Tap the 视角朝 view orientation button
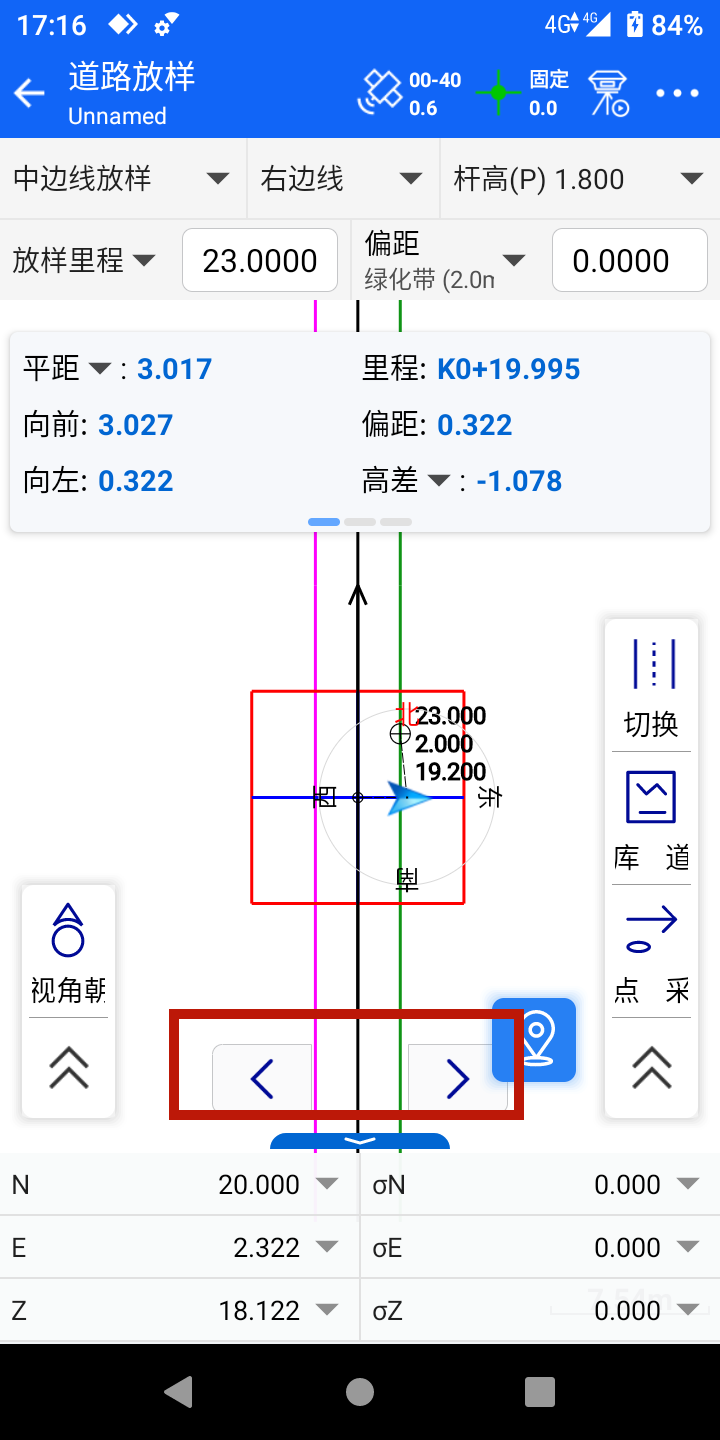This screenshot has height=1440, width=720. pyautogui.click(x=68, y=952)
